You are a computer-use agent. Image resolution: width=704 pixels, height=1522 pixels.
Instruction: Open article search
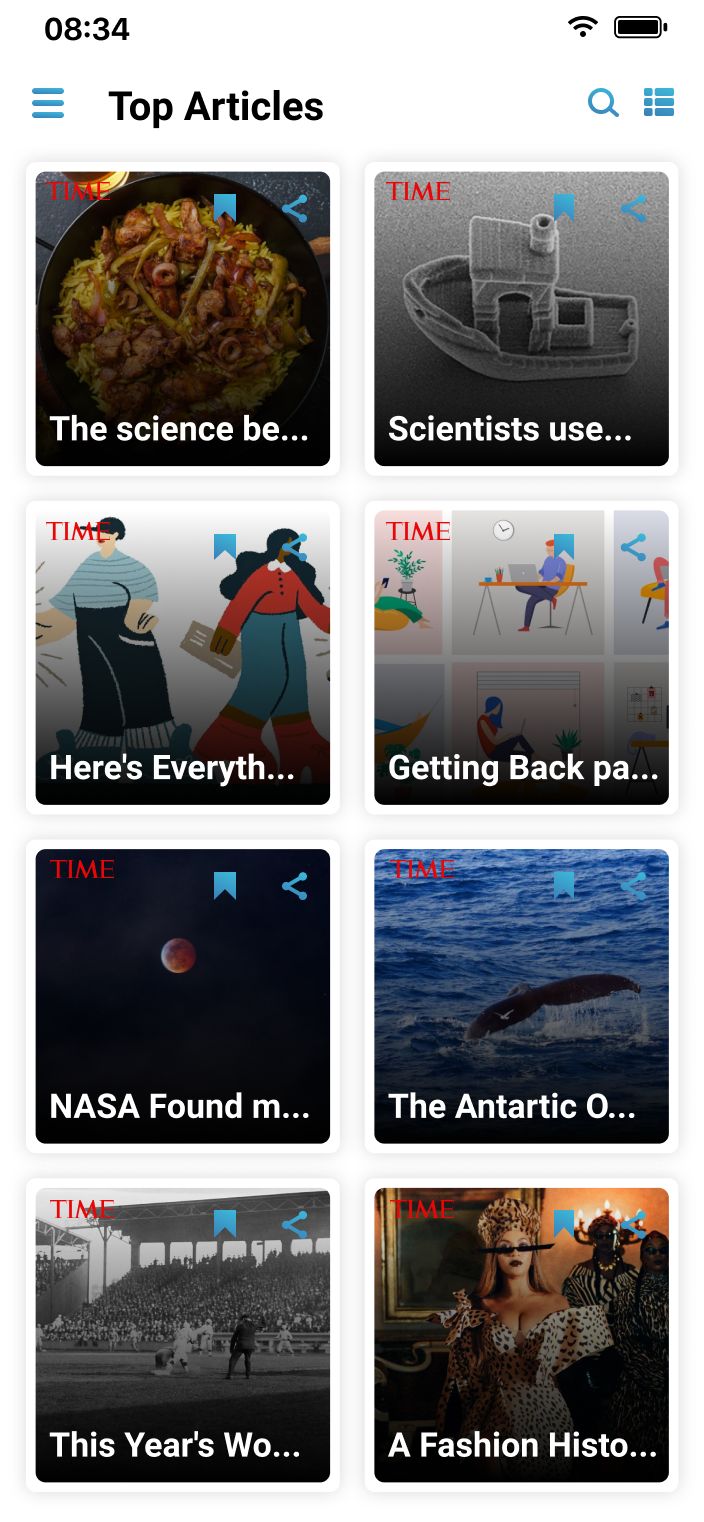[x=602, y=103]
